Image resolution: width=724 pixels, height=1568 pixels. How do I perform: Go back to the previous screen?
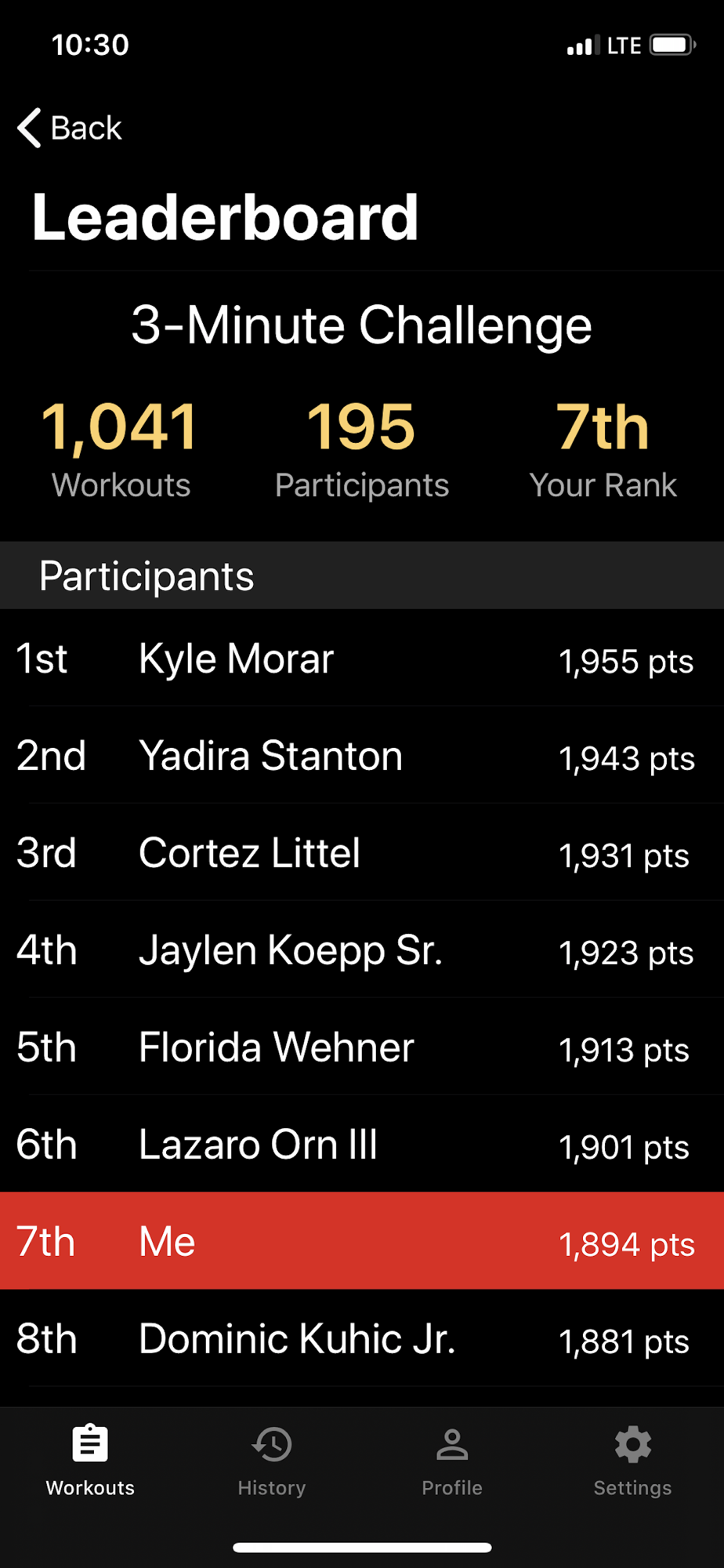tap(70, 128)
